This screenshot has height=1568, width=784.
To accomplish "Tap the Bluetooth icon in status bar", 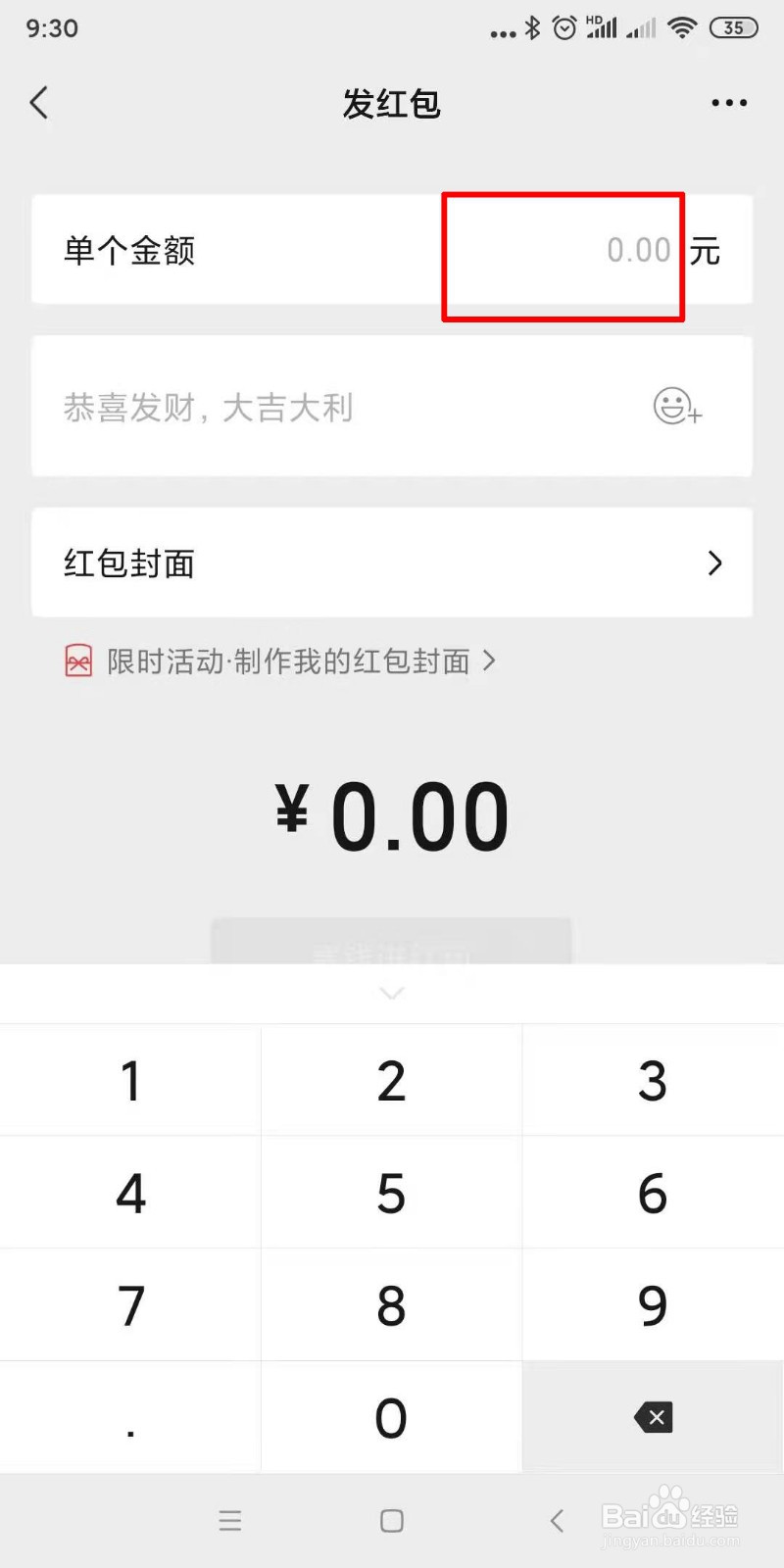I will click(x=532, y=27).
